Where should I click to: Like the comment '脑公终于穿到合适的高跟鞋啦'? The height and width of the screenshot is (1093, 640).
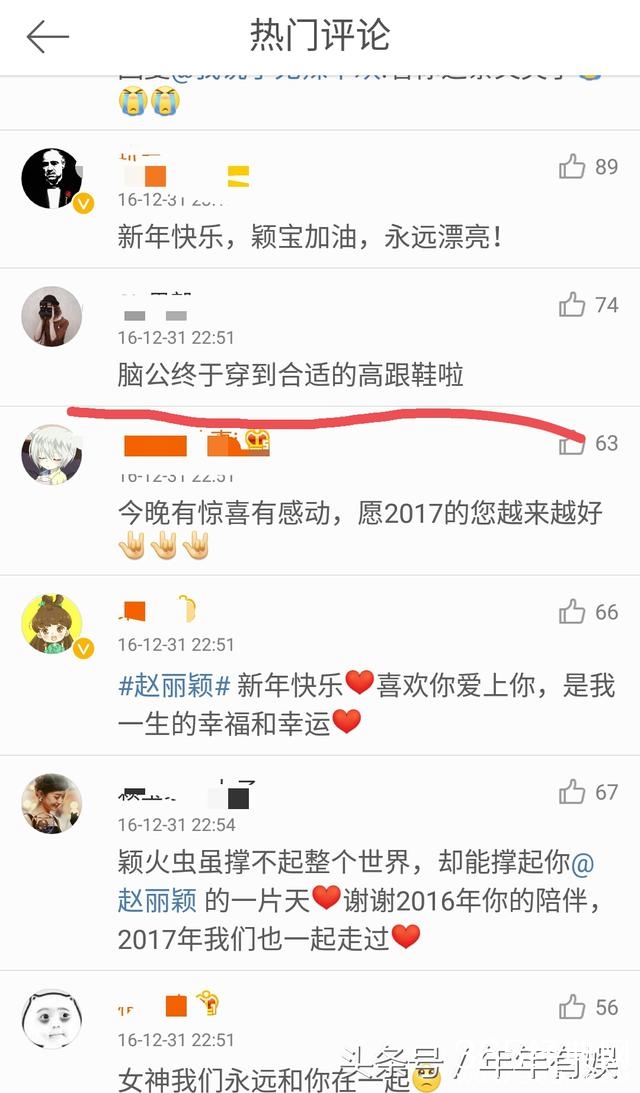pos(573,305)
